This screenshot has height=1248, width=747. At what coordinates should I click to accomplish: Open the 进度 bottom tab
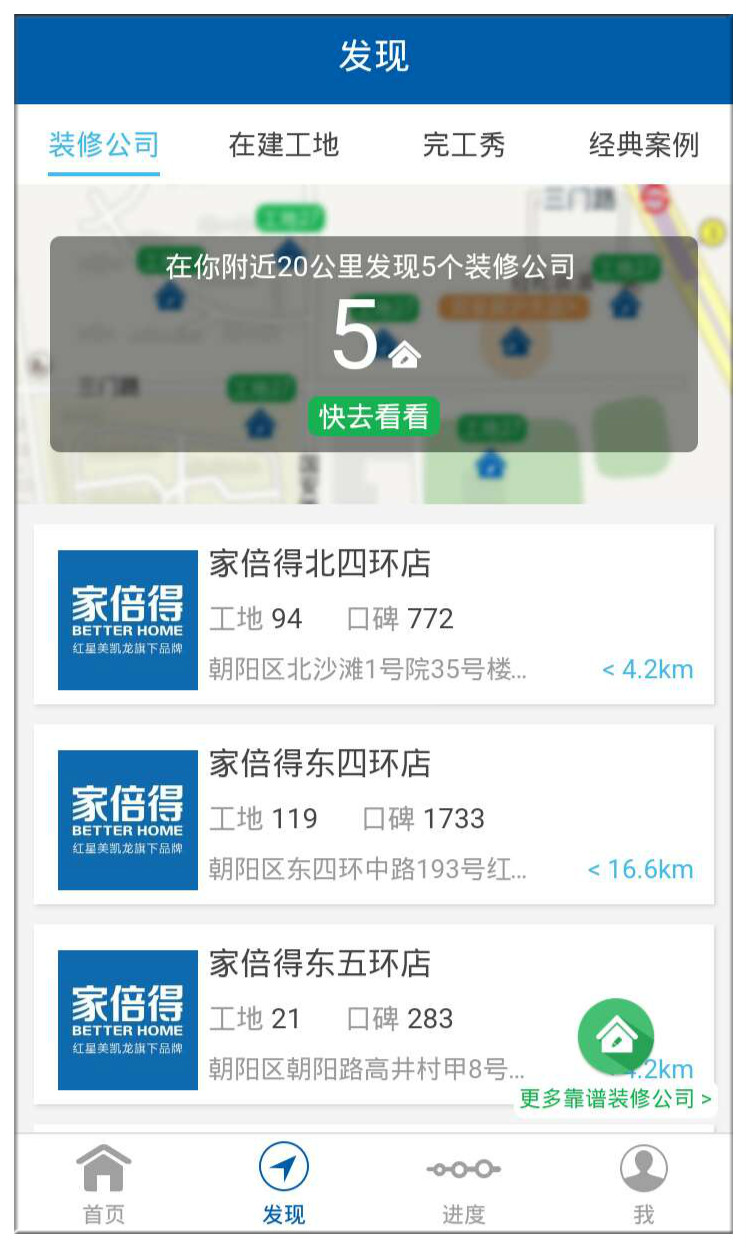point(464,1184)
